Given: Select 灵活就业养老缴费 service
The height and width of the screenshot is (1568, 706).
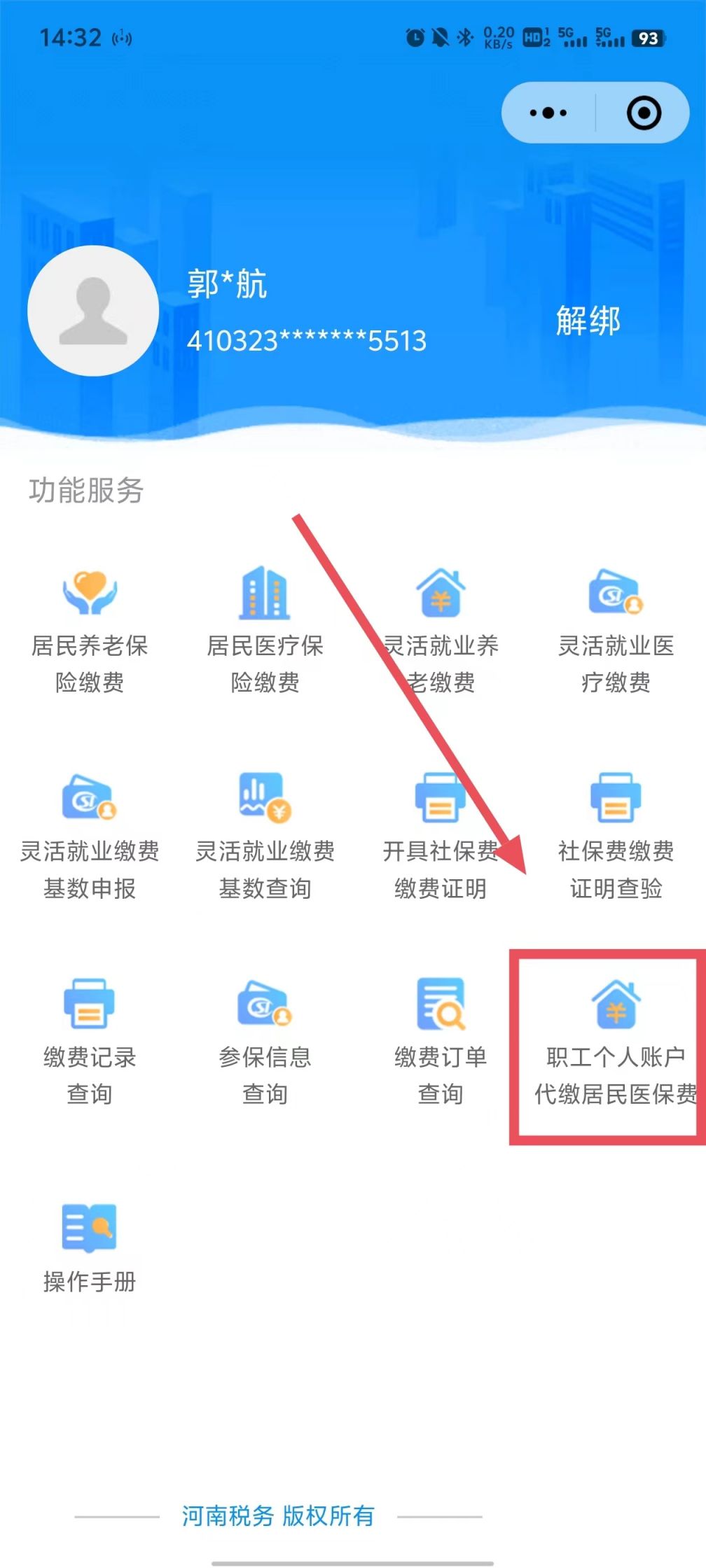Looking at the screenshot, I should tap(440, 630).
